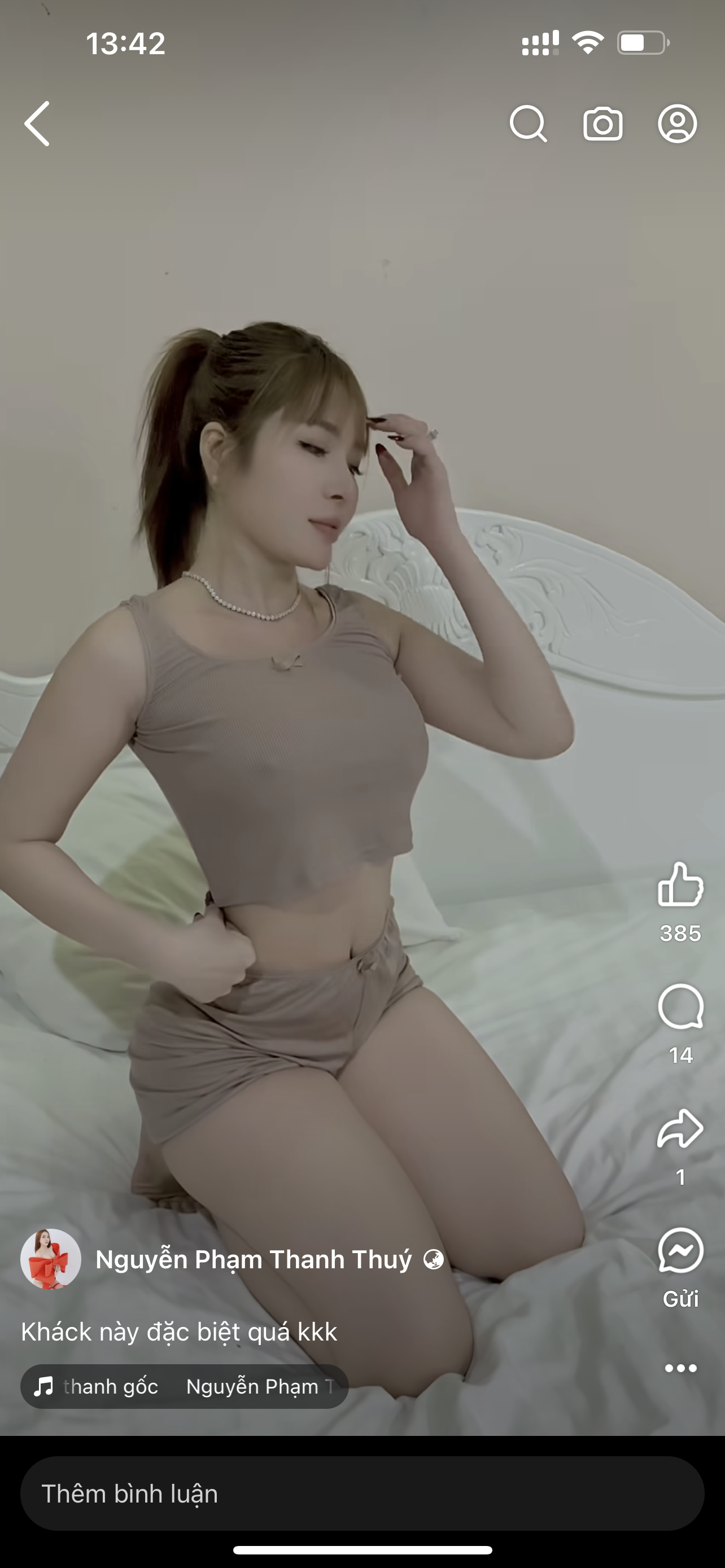Open the camera to create a reel

click(602, 124)
